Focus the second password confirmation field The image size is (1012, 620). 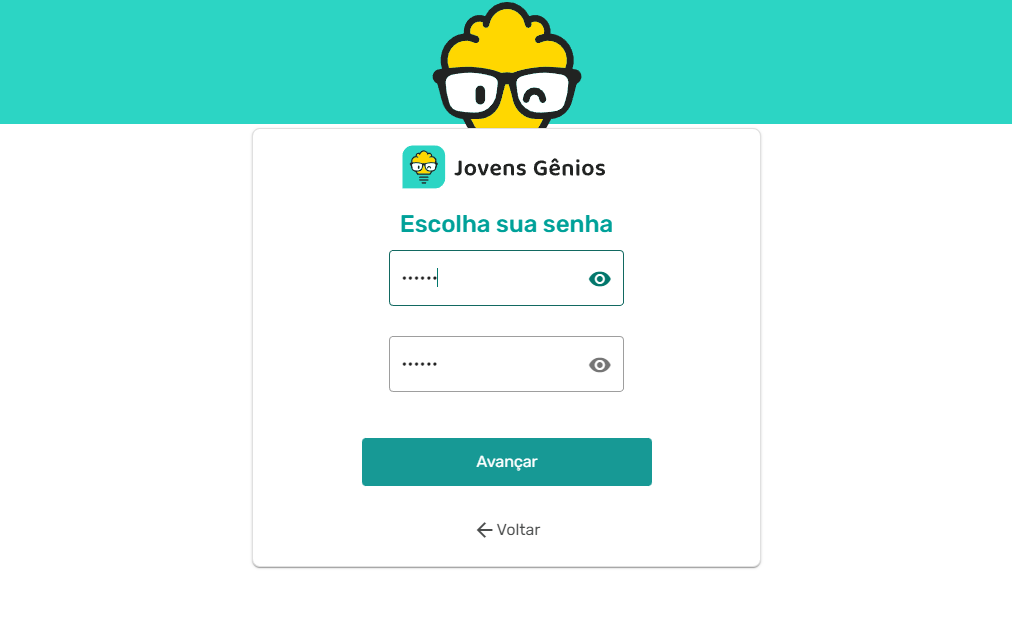click(x=485, y=364)
